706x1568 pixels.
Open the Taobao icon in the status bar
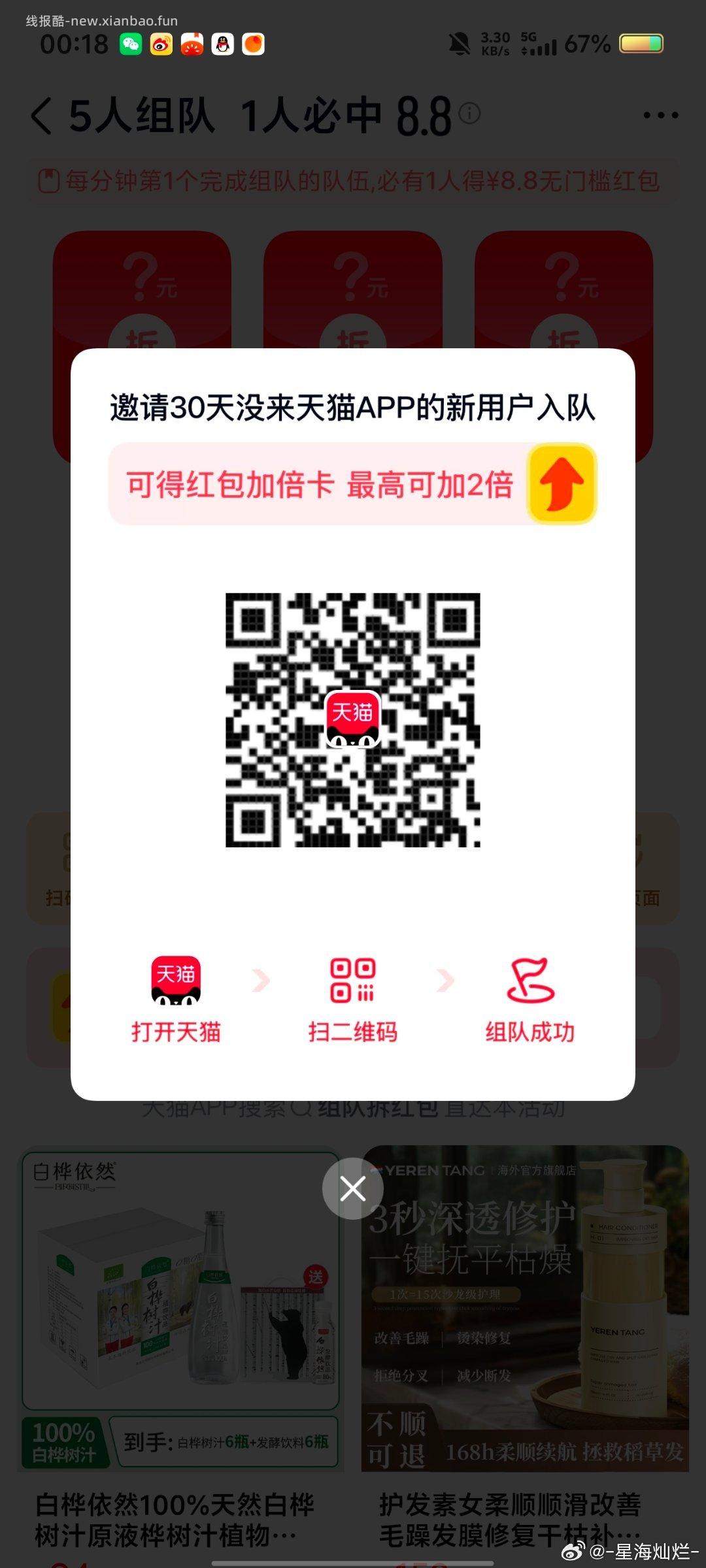tap(193, 46)
